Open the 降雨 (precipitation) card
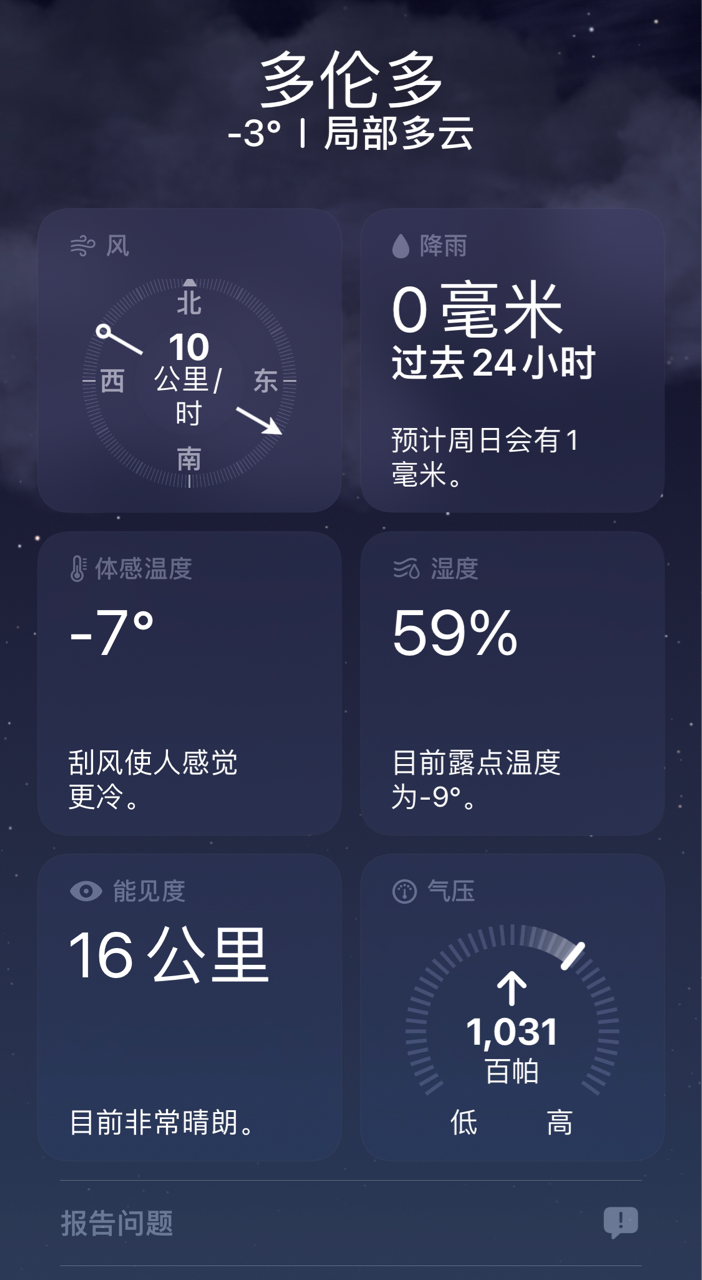This screenshot has height=1280, width=702. [512, 360]
